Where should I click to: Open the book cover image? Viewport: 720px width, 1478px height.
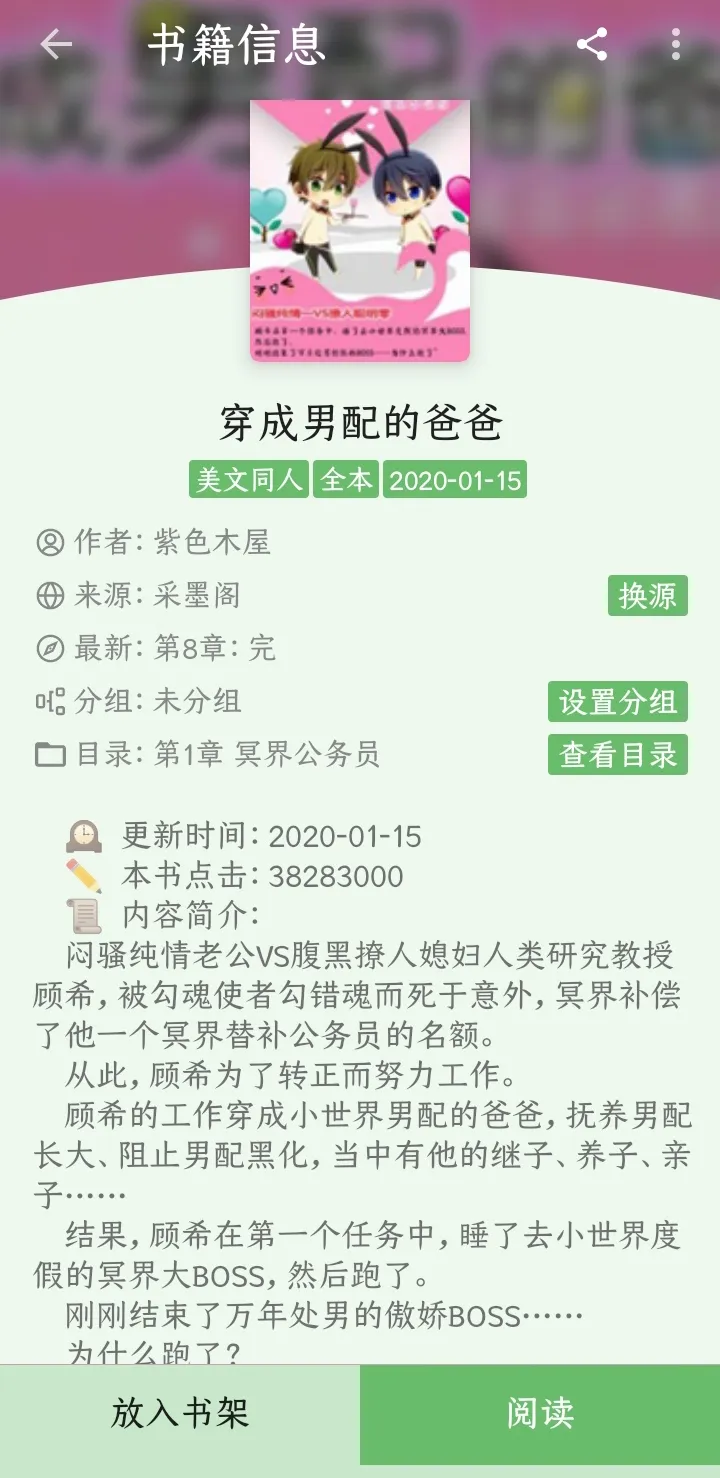pos(360,230)
